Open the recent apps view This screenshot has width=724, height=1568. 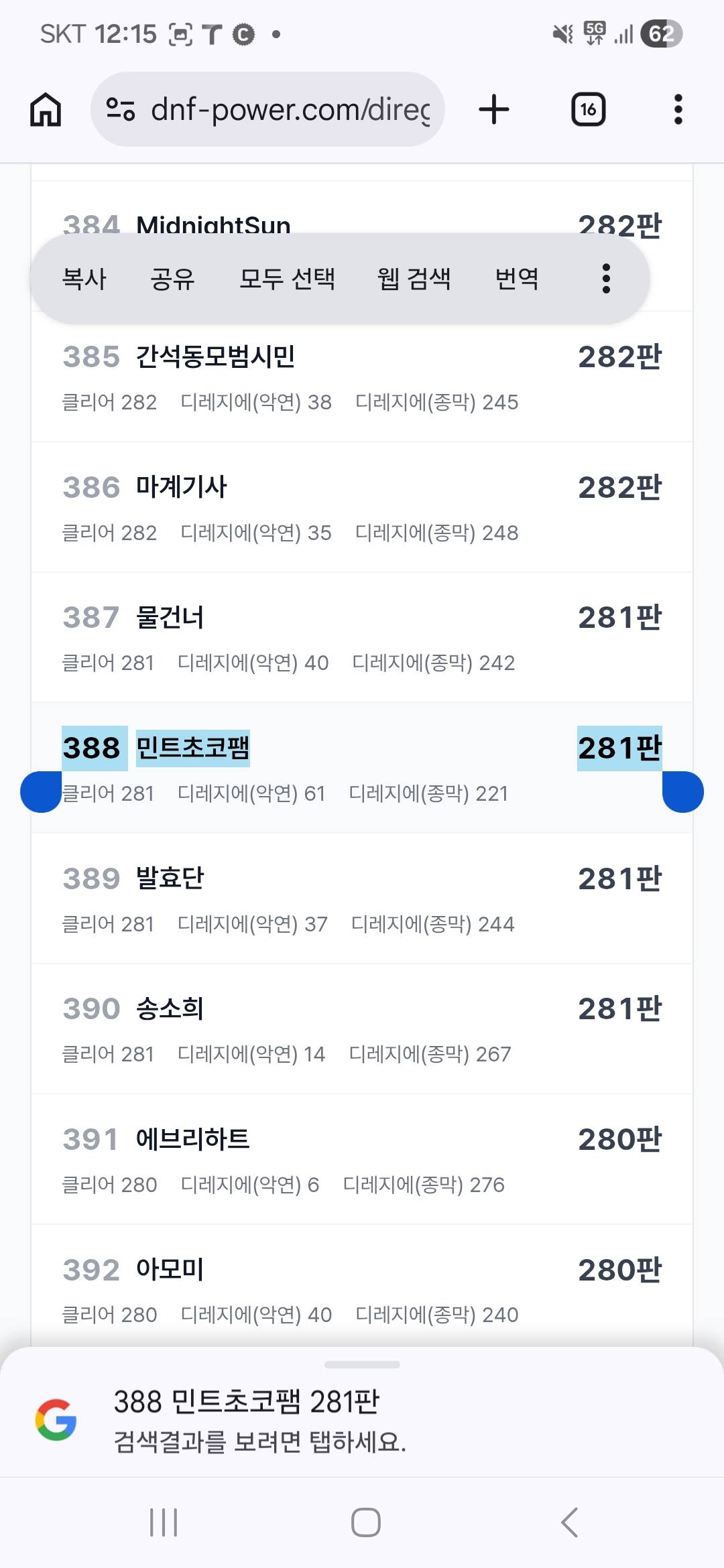click(x=164, y=1522)
